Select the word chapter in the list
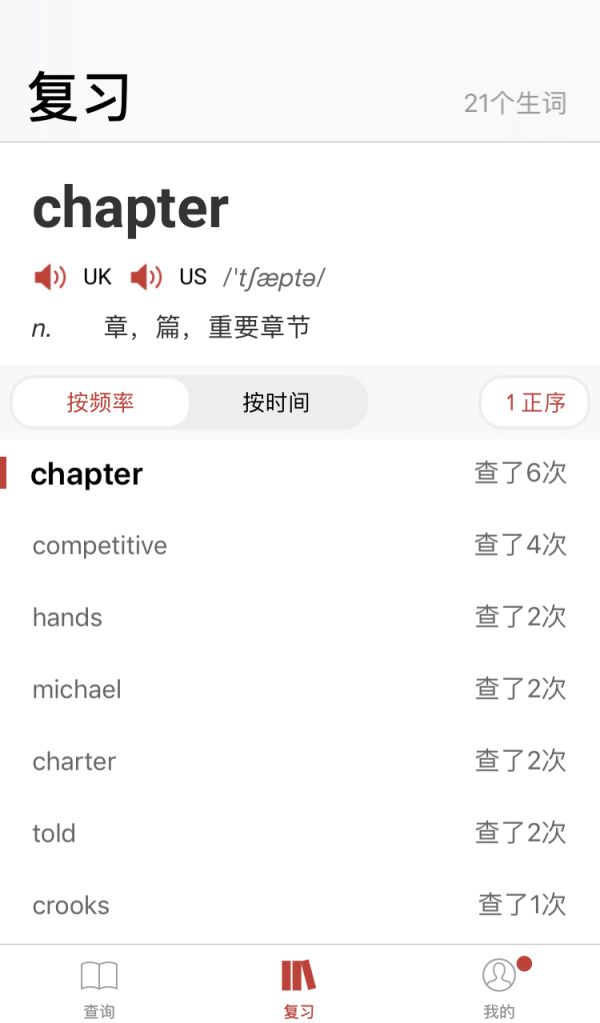This screenshot has height=1023, width=600. (87, 474)
